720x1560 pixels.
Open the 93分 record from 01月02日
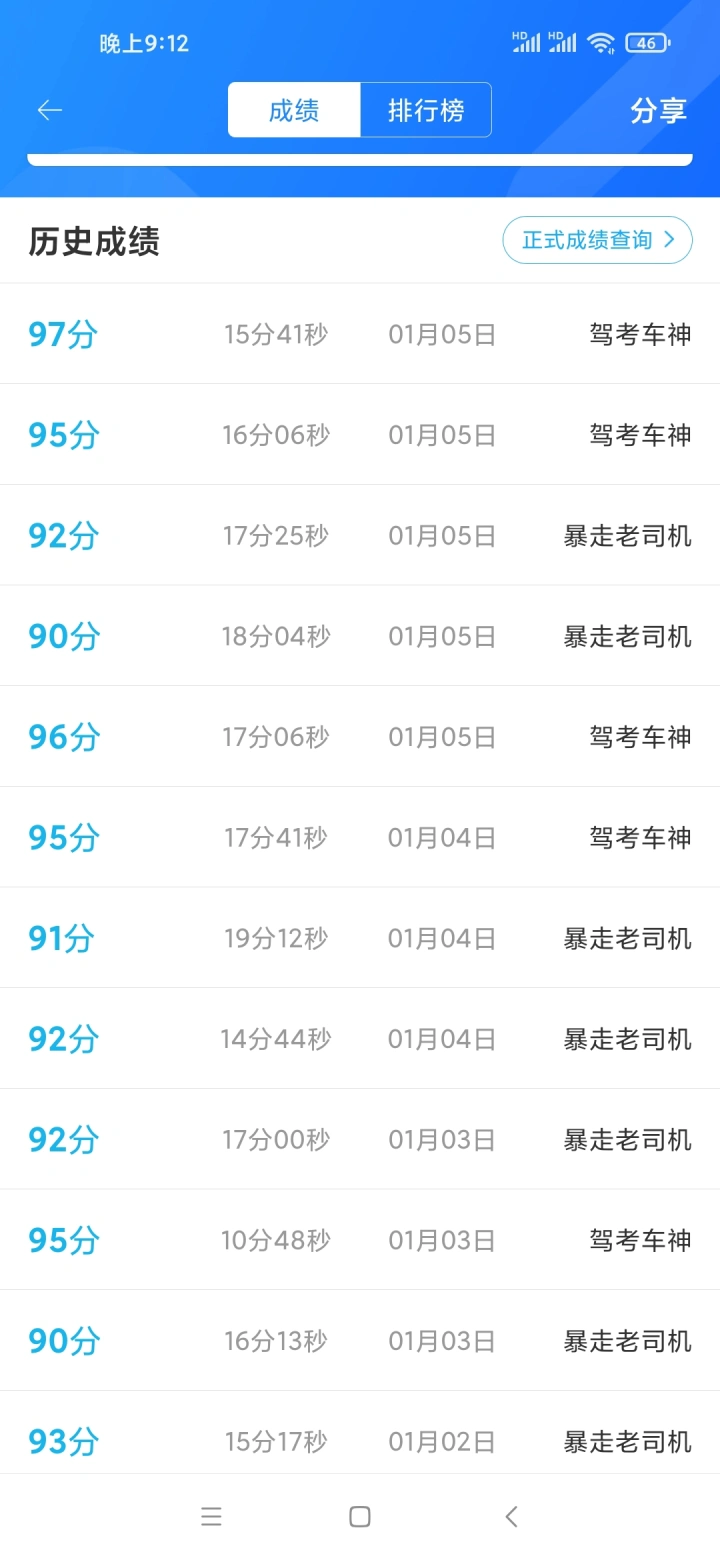(360, 1434)
